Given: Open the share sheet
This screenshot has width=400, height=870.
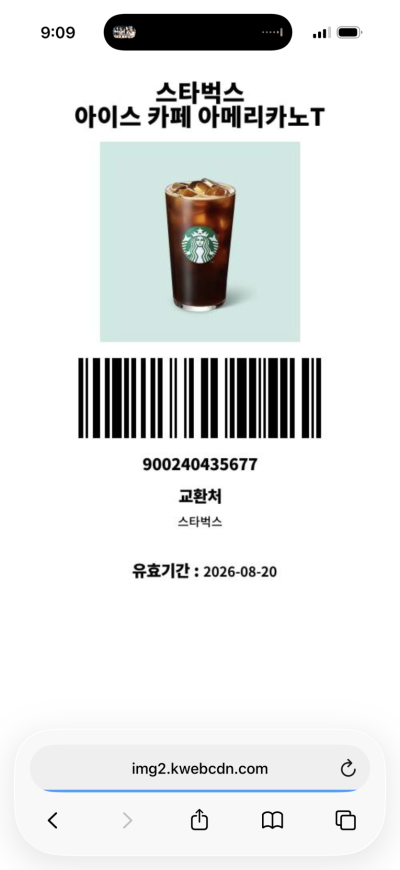Looking at the screenshot, I should (199, 820).
